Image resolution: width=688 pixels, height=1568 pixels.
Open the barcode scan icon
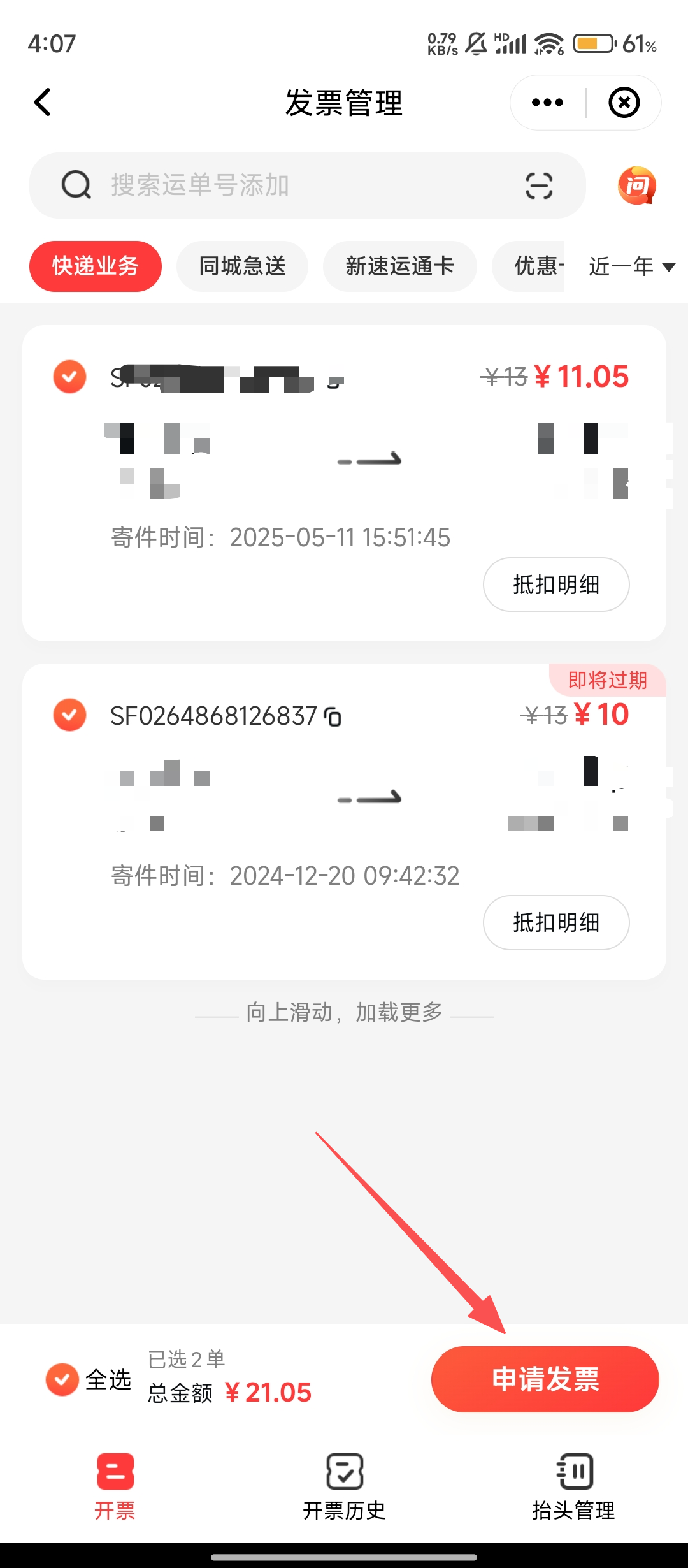pos(539,185)
